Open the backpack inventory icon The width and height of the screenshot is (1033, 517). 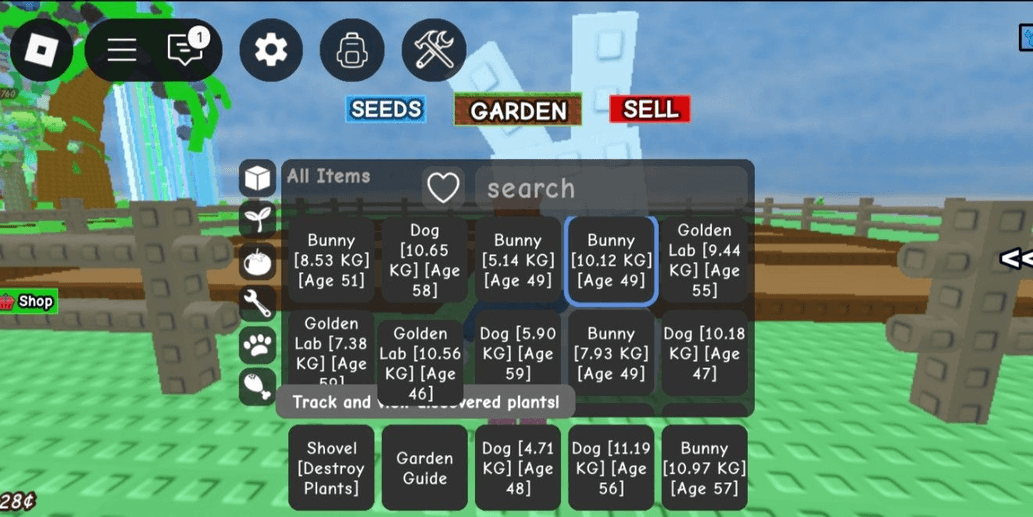click(352, 50)
